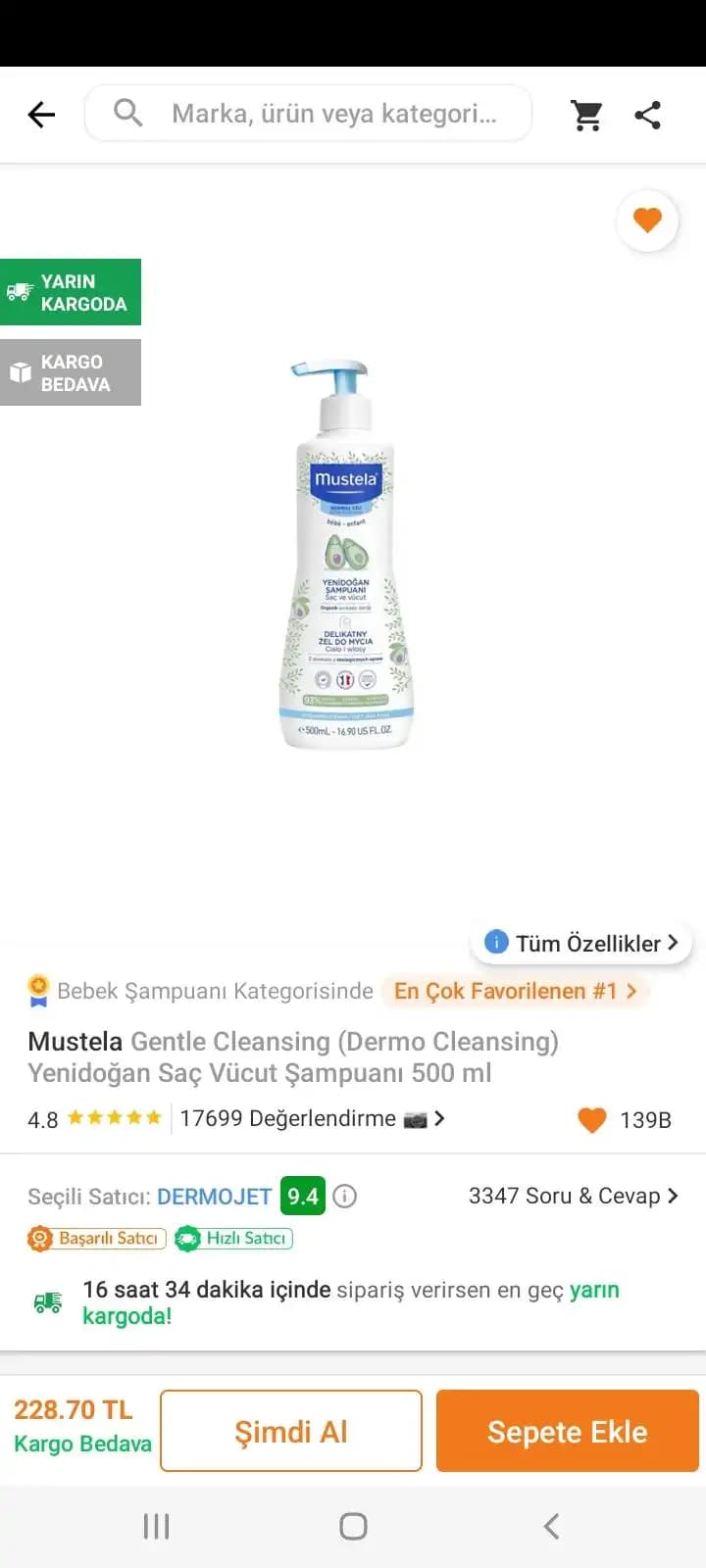Open recent apps from navigation bar
The image size is (706, 1568).
(157, 1526)
